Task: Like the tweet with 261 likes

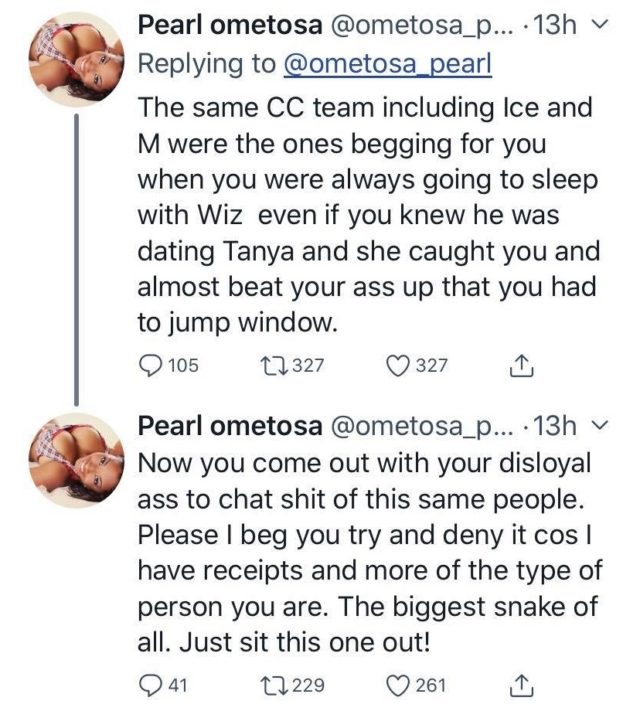Action: [x=398, y=686]
